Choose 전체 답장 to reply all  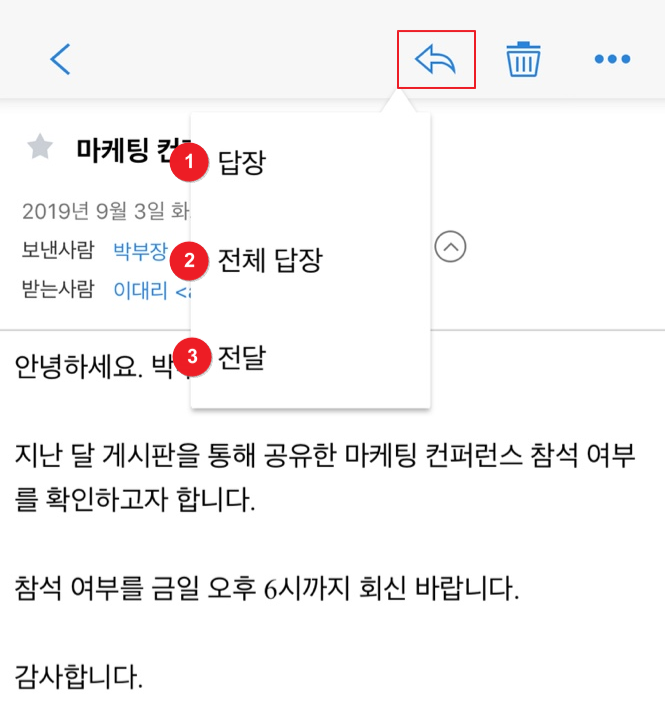[x=270, y=262]
